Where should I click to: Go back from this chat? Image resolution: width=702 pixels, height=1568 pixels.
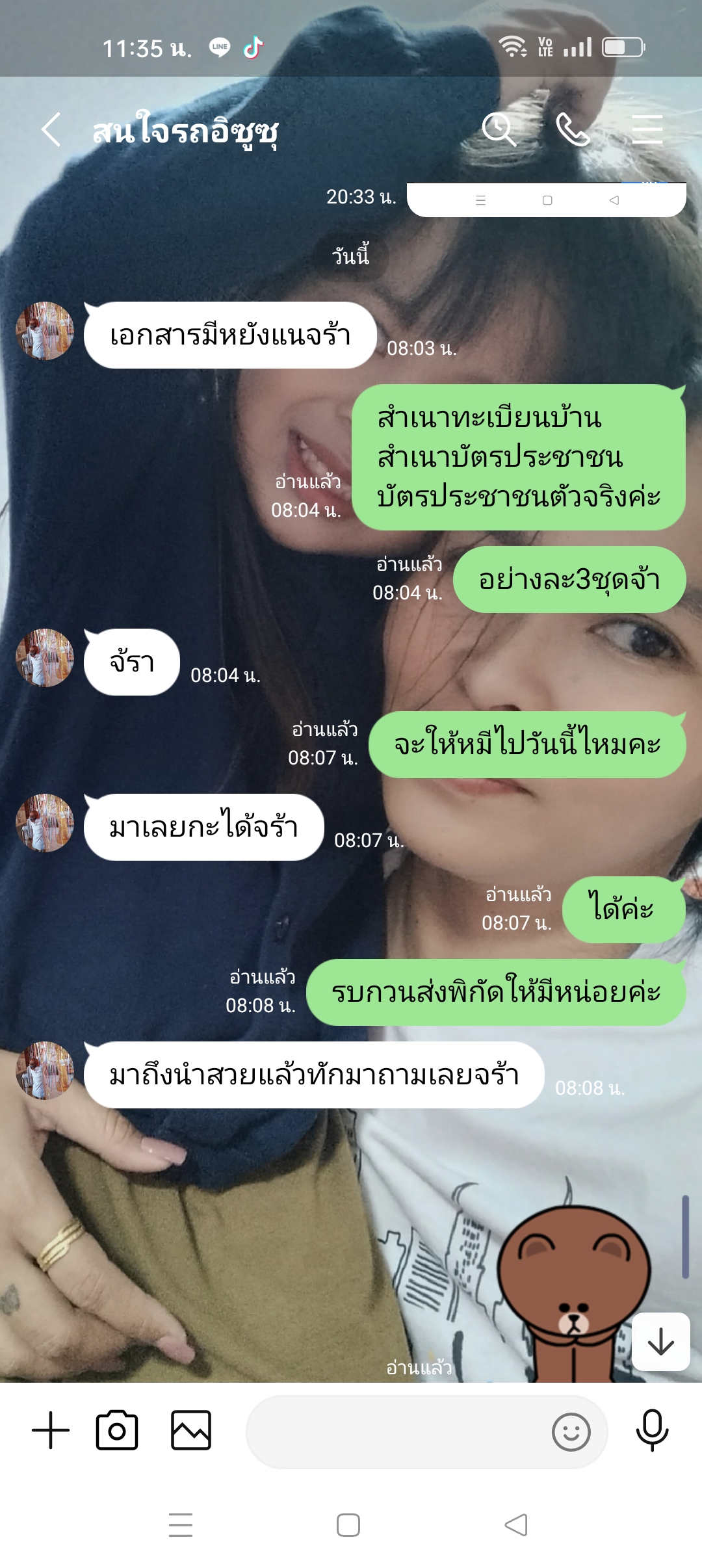[x=51, y=129]
